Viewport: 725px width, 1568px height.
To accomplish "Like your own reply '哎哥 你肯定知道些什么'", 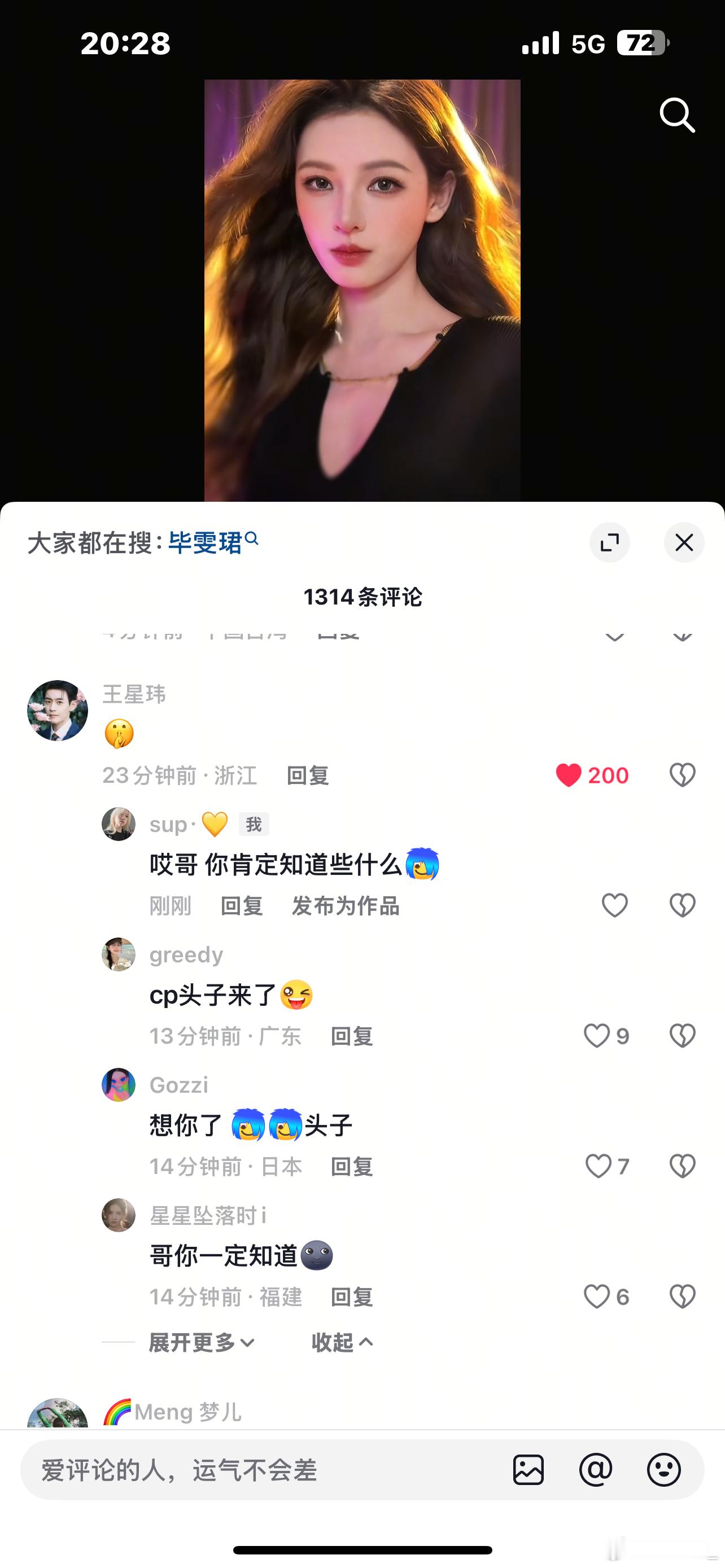I will (x=614, y=905).
